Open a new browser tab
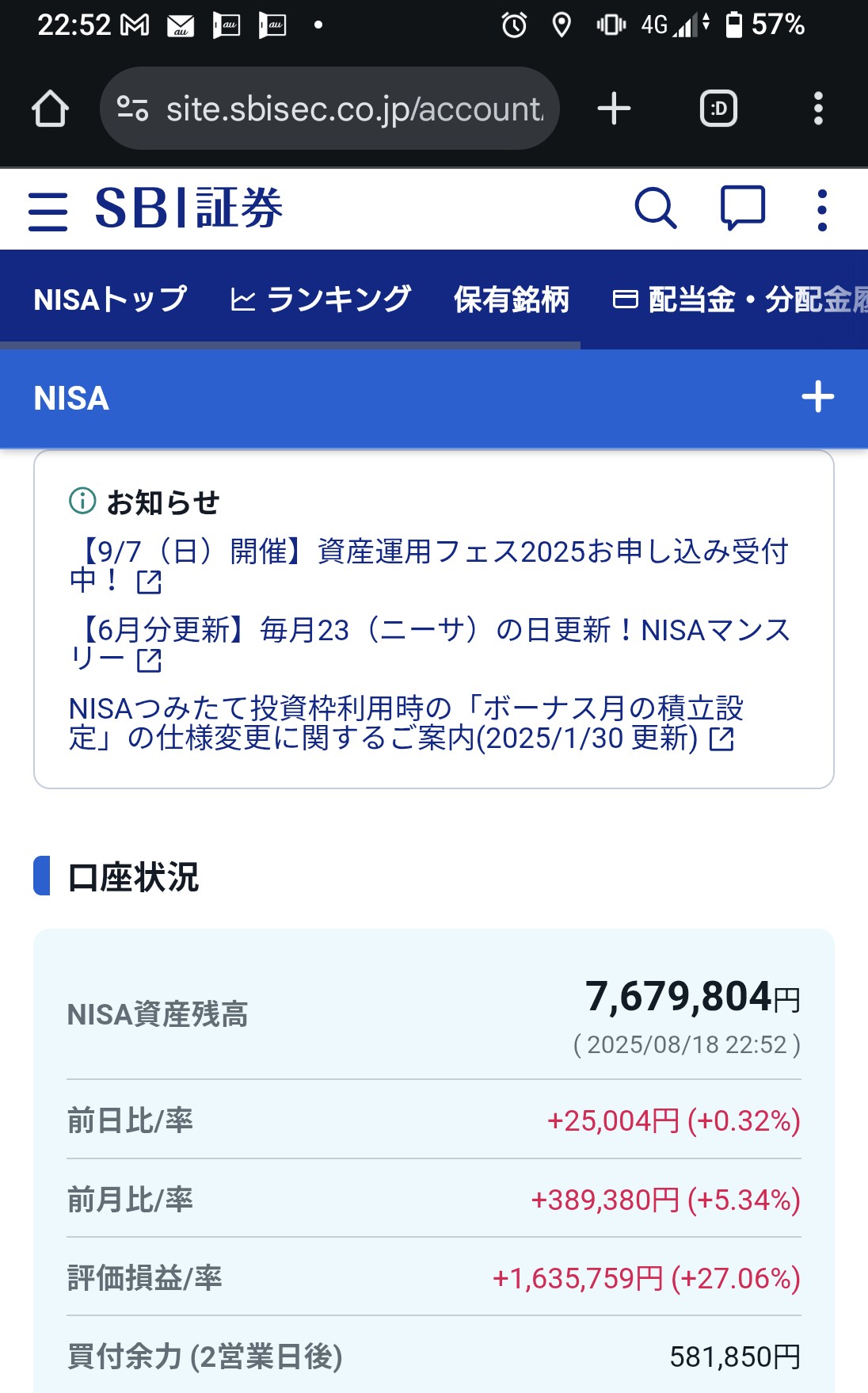Screen dimensions: 868x1393 pyautogui.click(x=614, y=109)
